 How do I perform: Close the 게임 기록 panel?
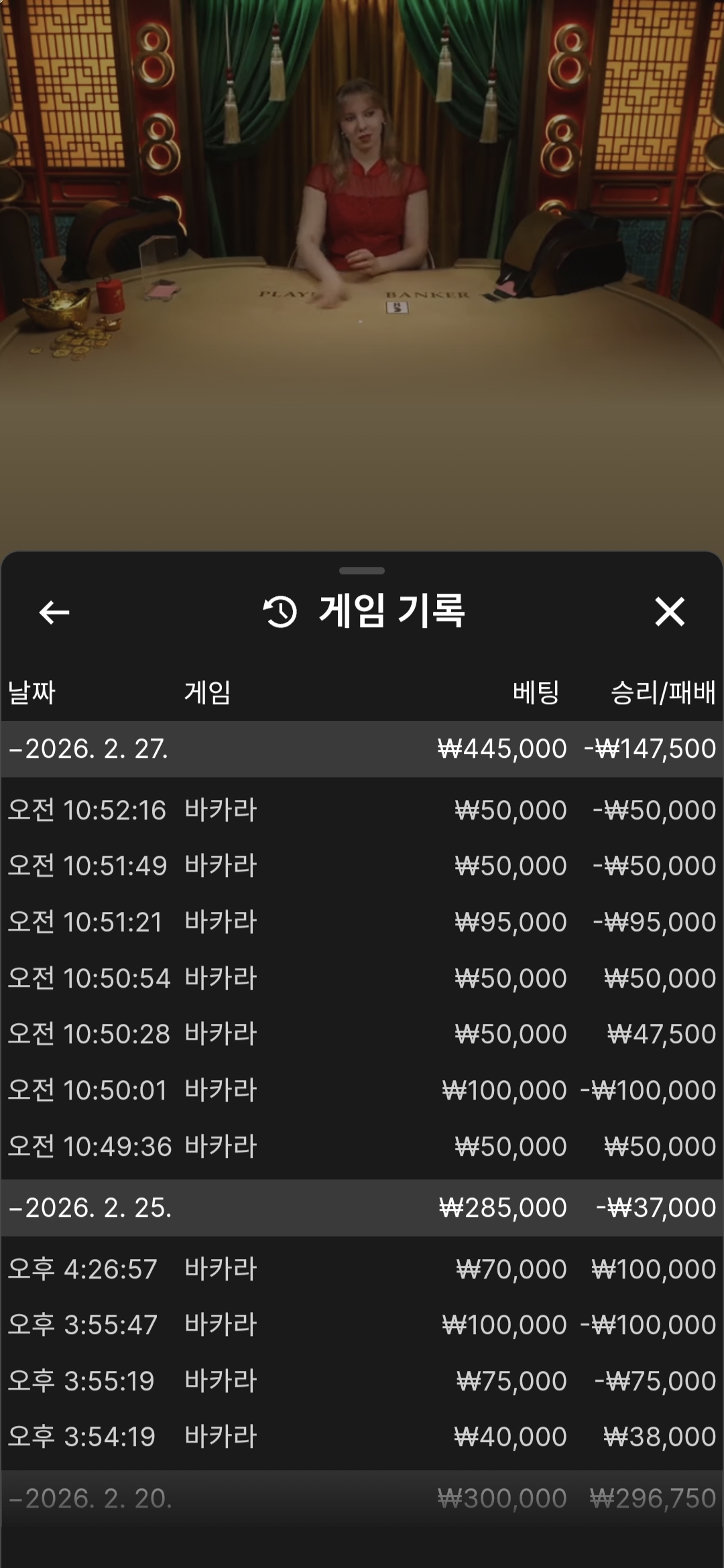(669, 612)
